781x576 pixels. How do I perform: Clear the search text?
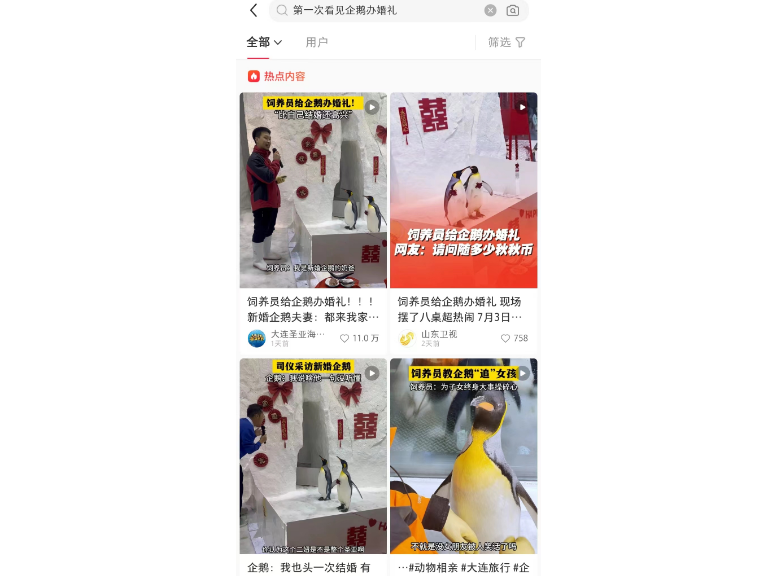pos(490,10)
